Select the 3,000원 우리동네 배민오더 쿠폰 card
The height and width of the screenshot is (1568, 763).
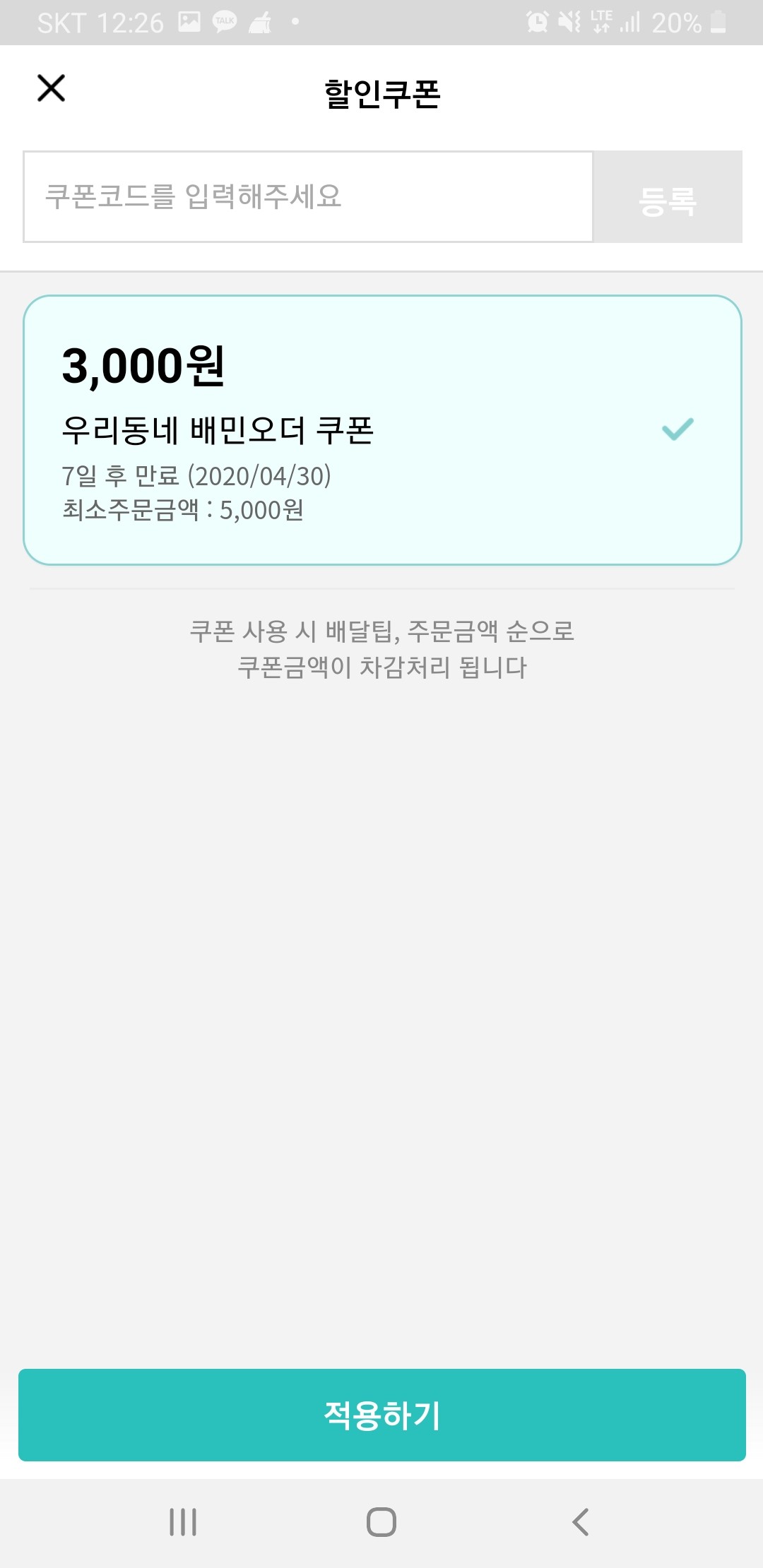click(381, 430)
